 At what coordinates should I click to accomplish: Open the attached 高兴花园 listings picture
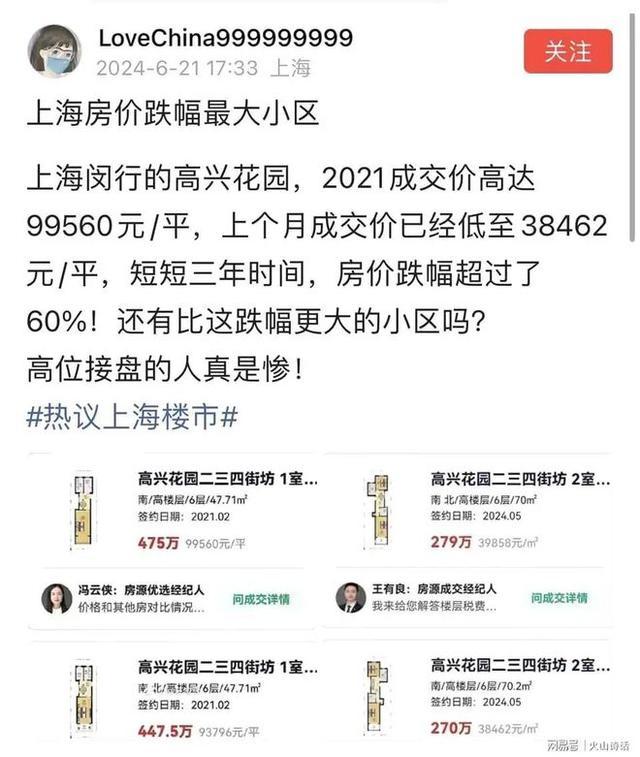(x=320, y=600)
